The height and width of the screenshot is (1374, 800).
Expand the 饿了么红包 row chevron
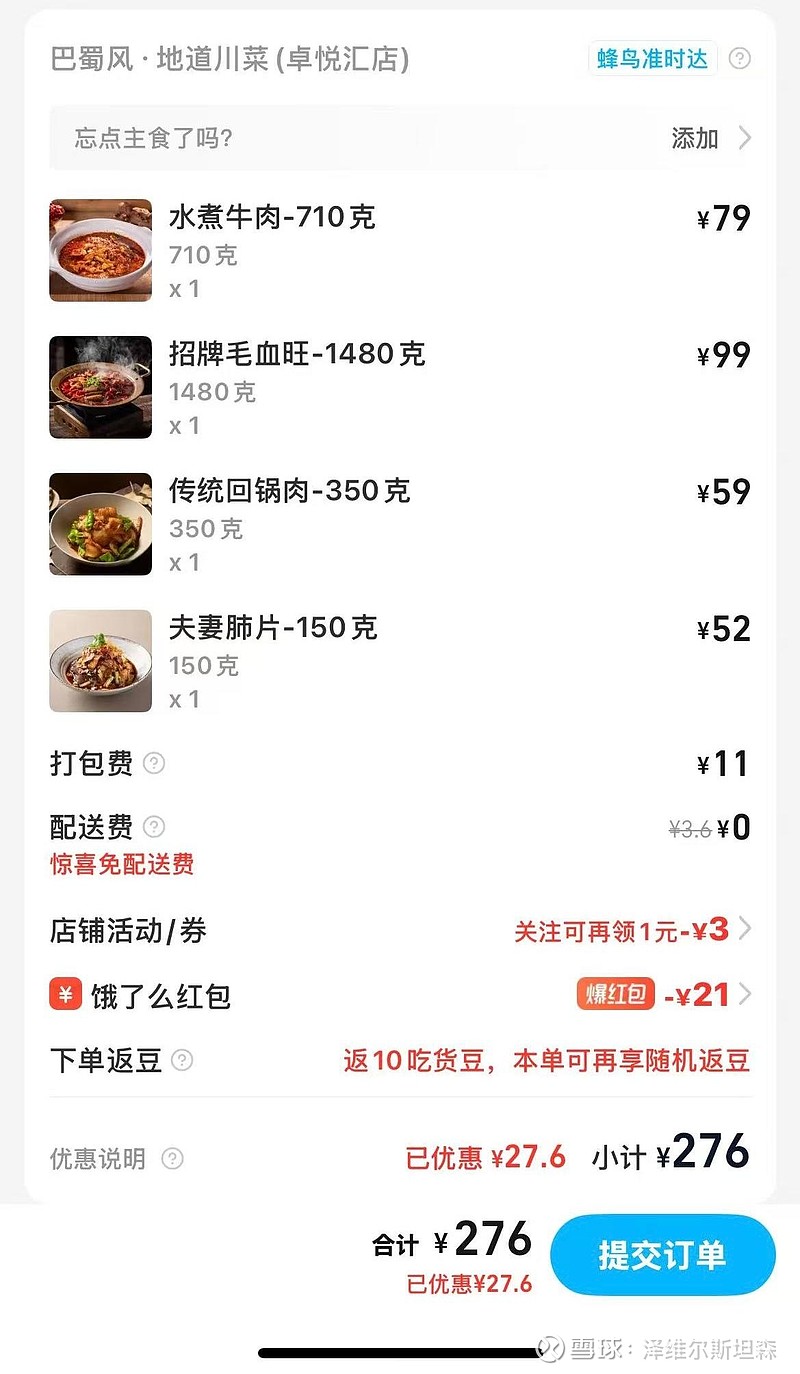point(744,994)
